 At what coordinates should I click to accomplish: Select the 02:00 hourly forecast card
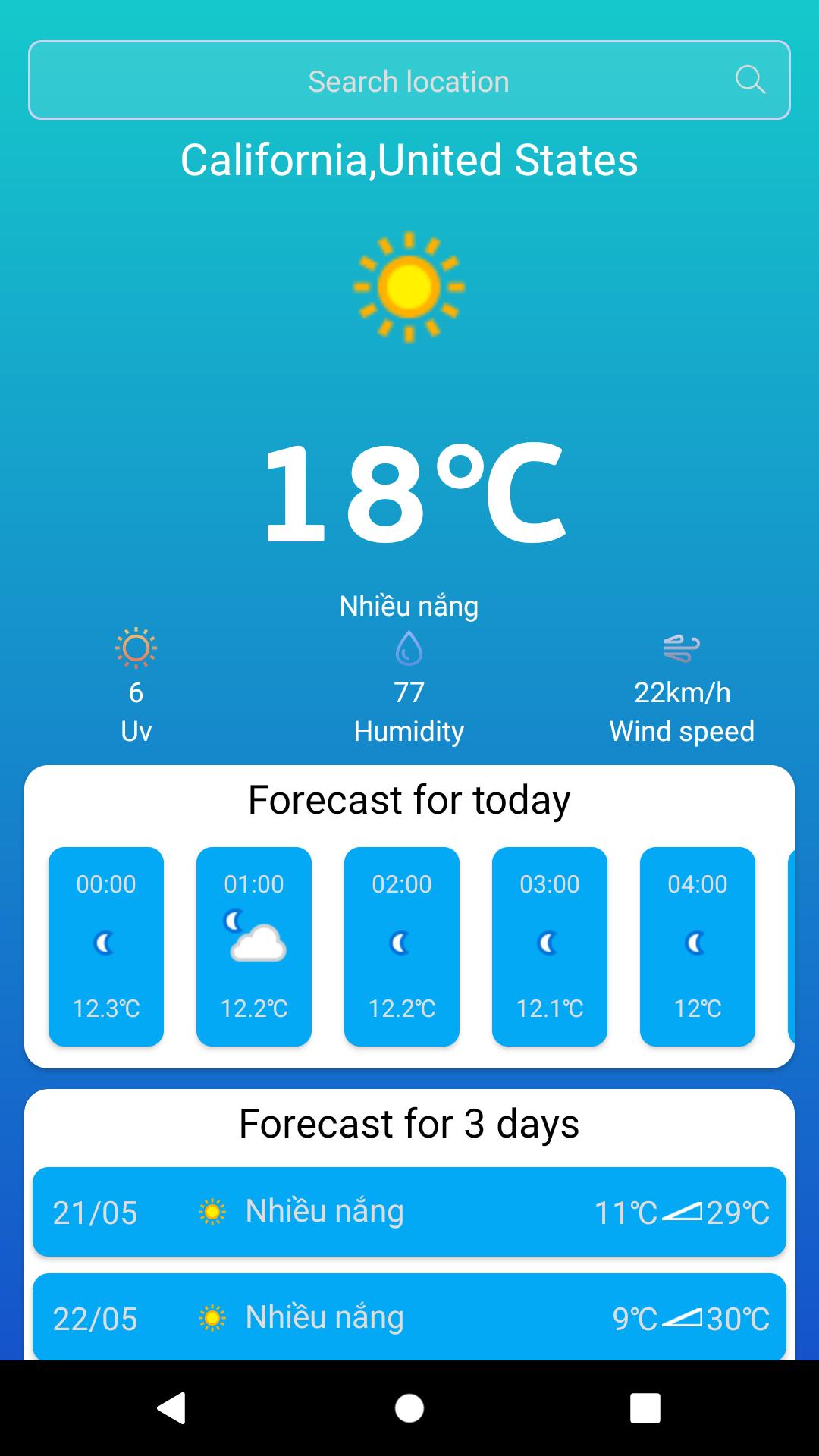click(x=402, y=946)
